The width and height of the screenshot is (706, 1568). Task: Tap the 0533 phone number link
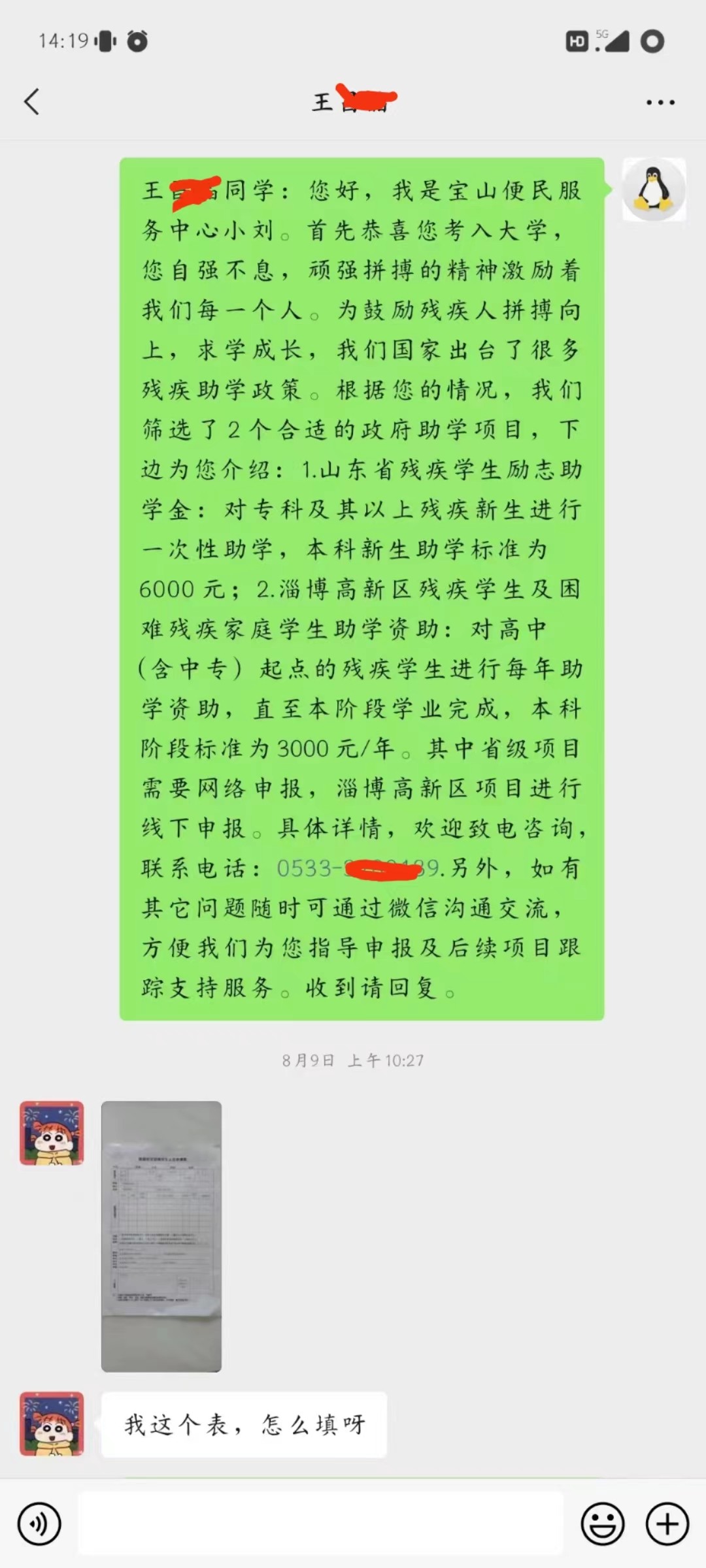tap(357, 868)
